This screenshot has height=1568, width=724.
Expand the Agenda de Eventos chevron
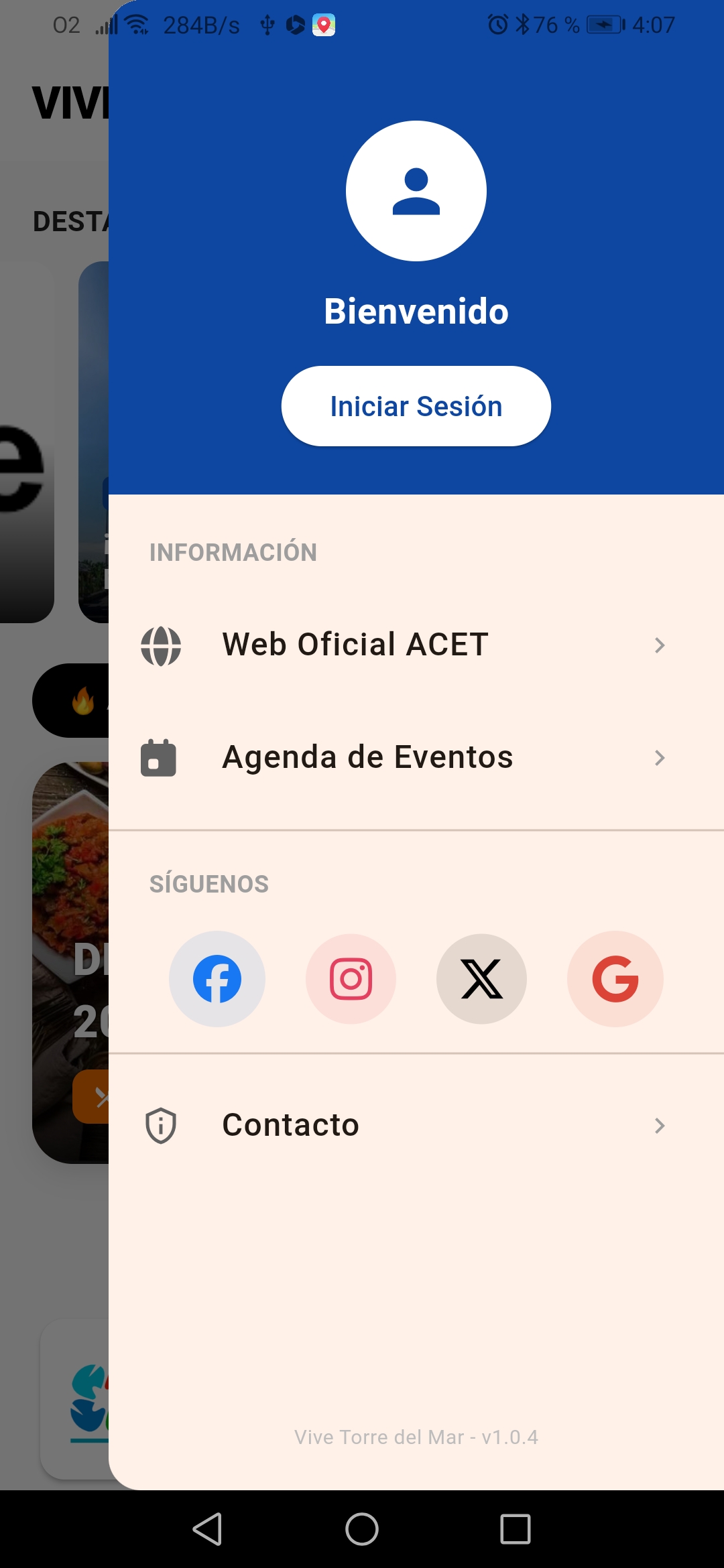tap(660, 758)
